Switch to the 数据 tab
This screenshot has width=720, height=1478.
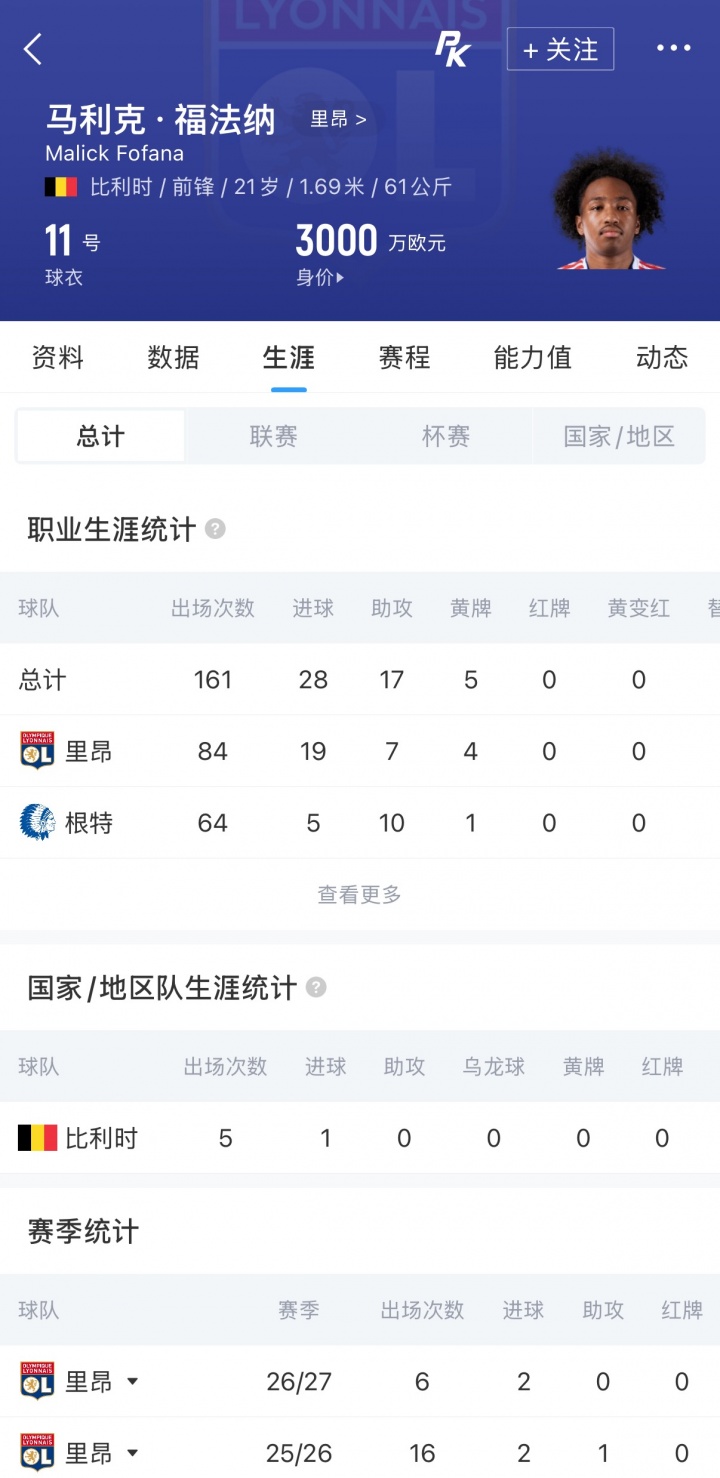(x=173, y=357)
